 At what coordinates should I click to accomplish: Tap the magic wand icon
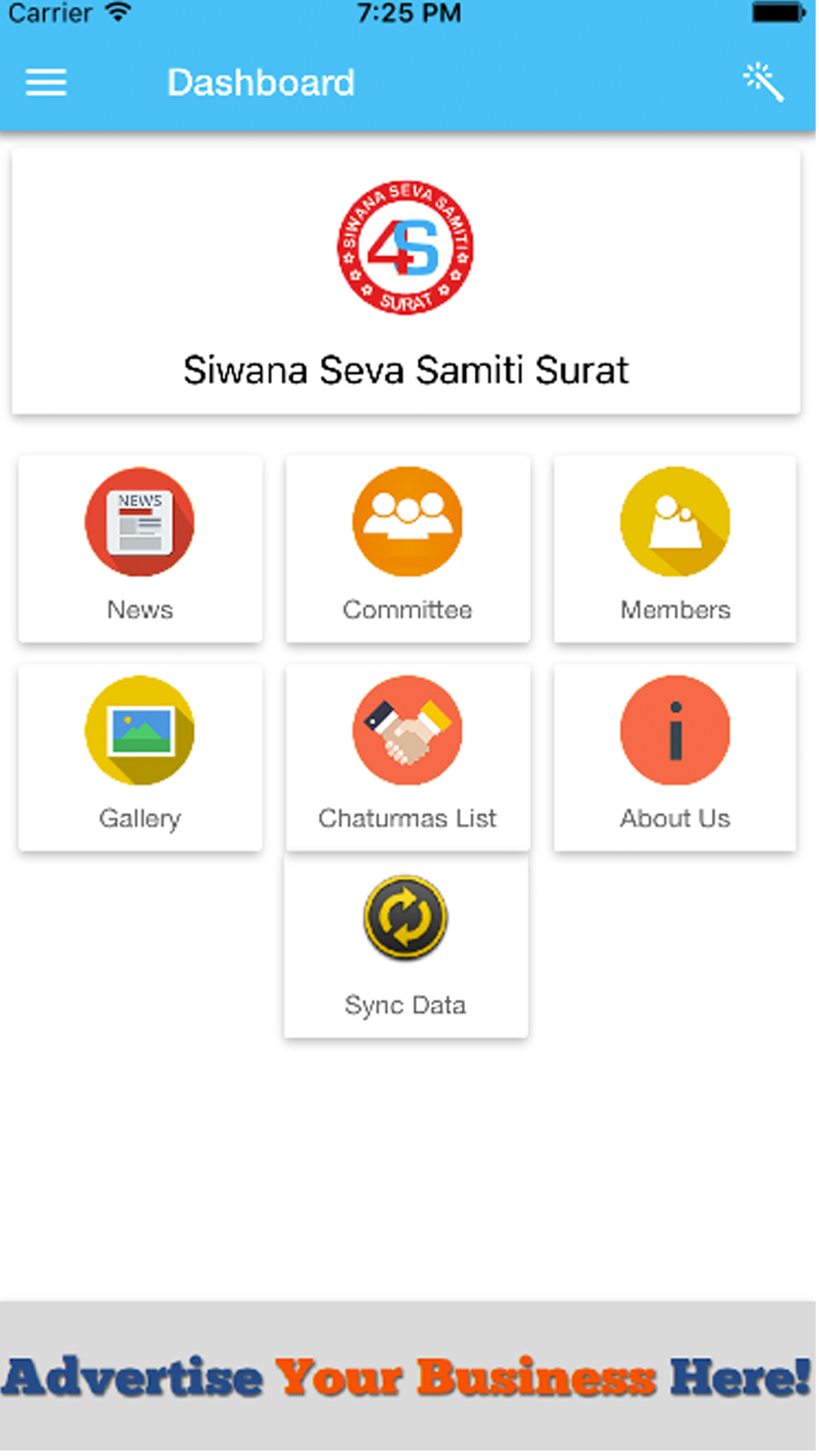(x=763, y=82)
